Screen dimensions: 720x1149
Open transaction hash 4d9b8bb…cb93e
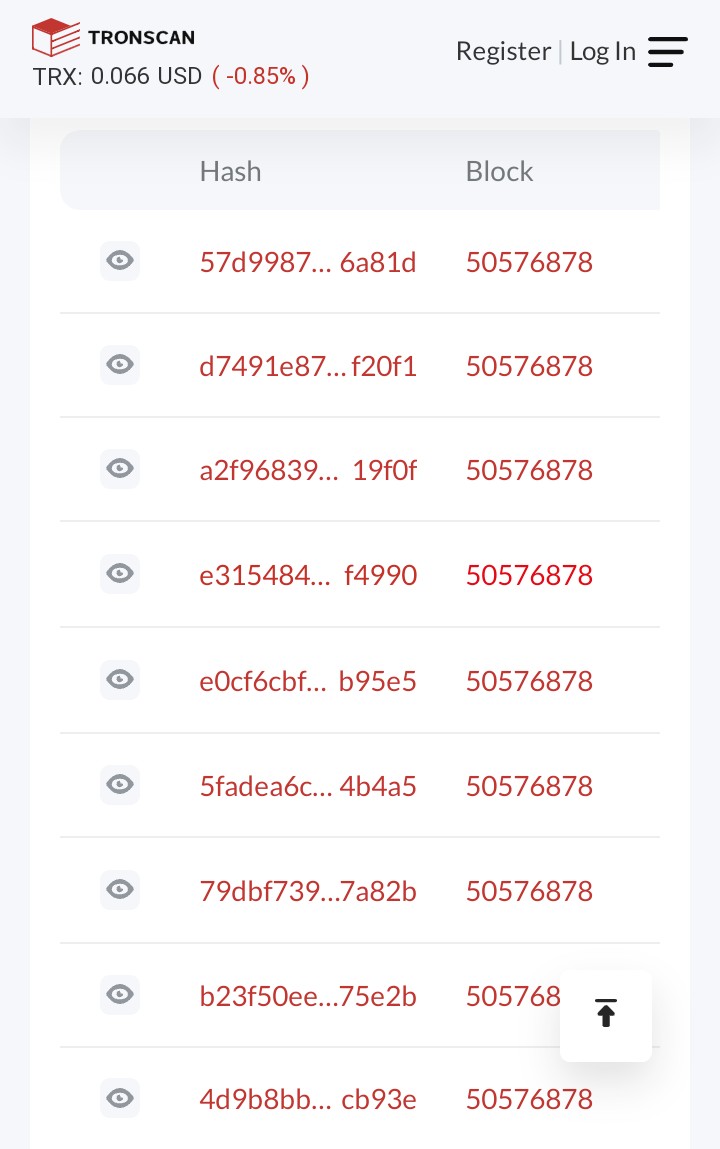tap(308, 1100)
